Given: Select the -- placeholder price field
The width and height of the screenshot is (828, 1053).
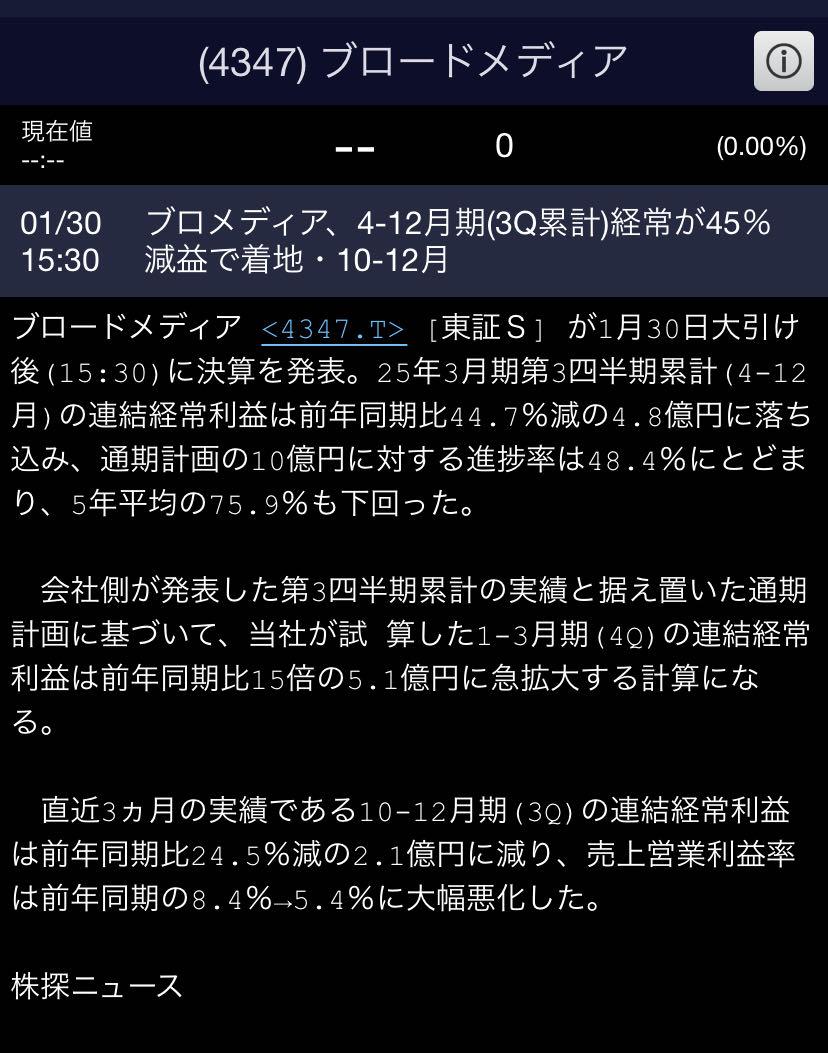Looking at the screenshot, I should coord(355,146).
